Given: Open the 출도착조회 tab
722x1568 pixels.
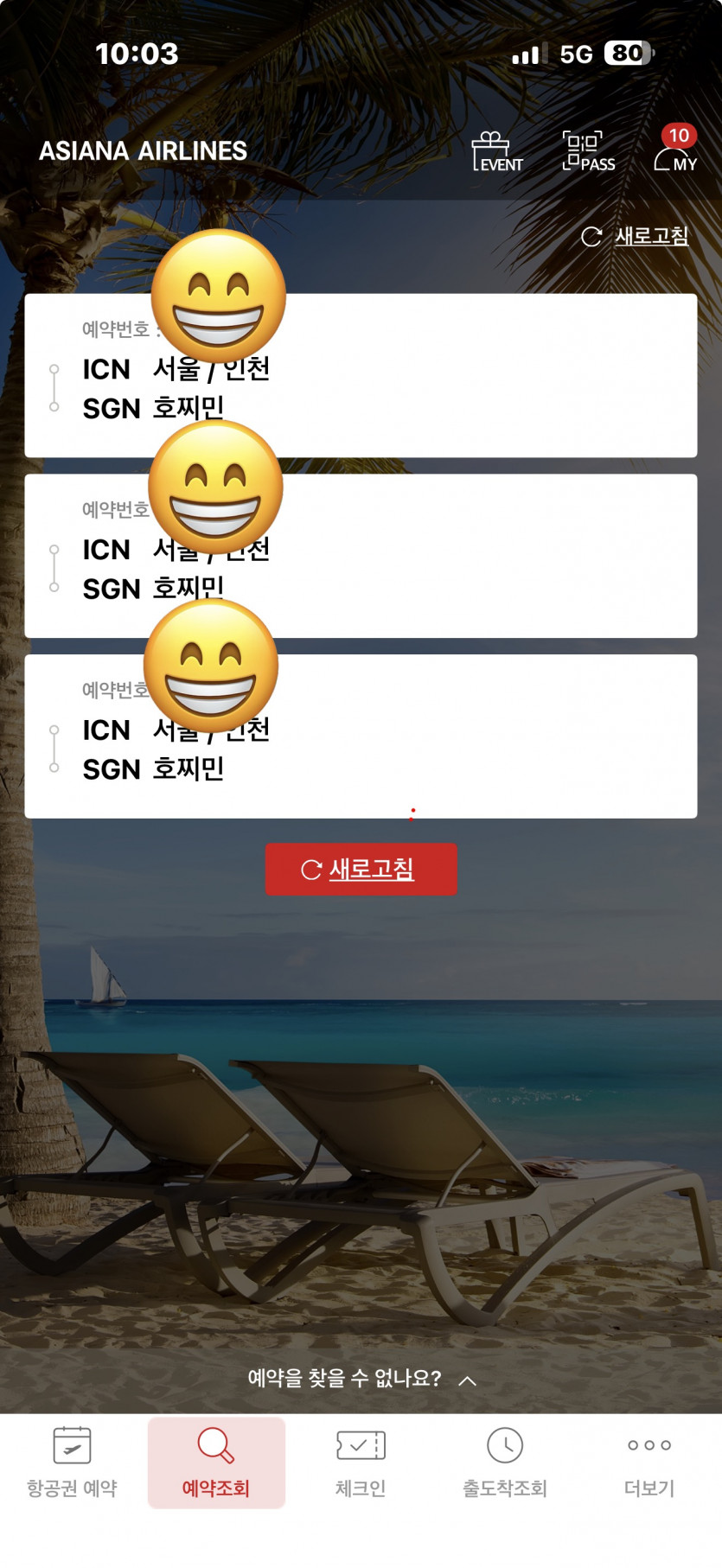Looking at the screenshot, I should (x=505, y=1463).
